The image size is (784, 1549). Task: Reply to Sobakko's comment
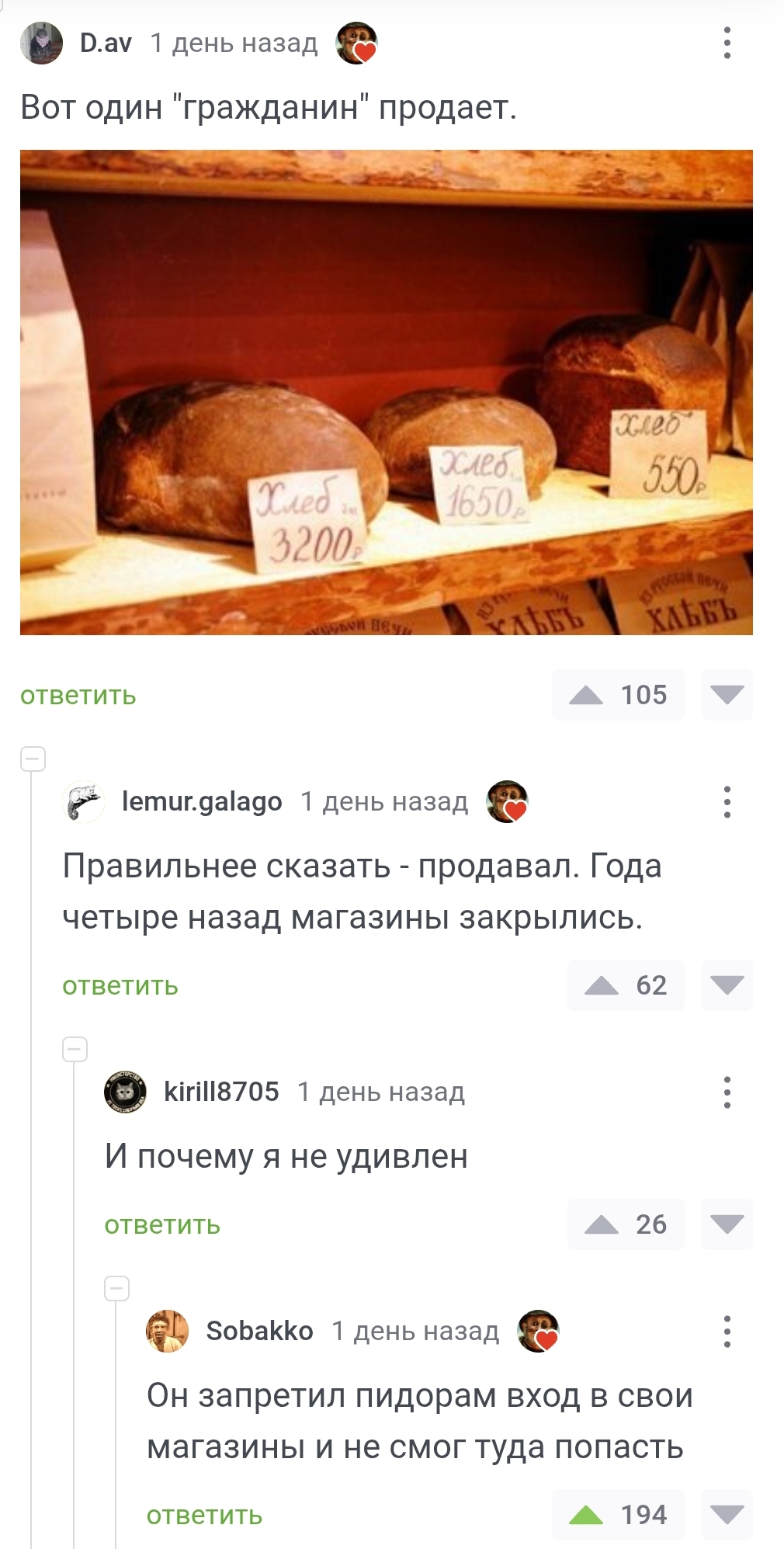click(205, 1516)
